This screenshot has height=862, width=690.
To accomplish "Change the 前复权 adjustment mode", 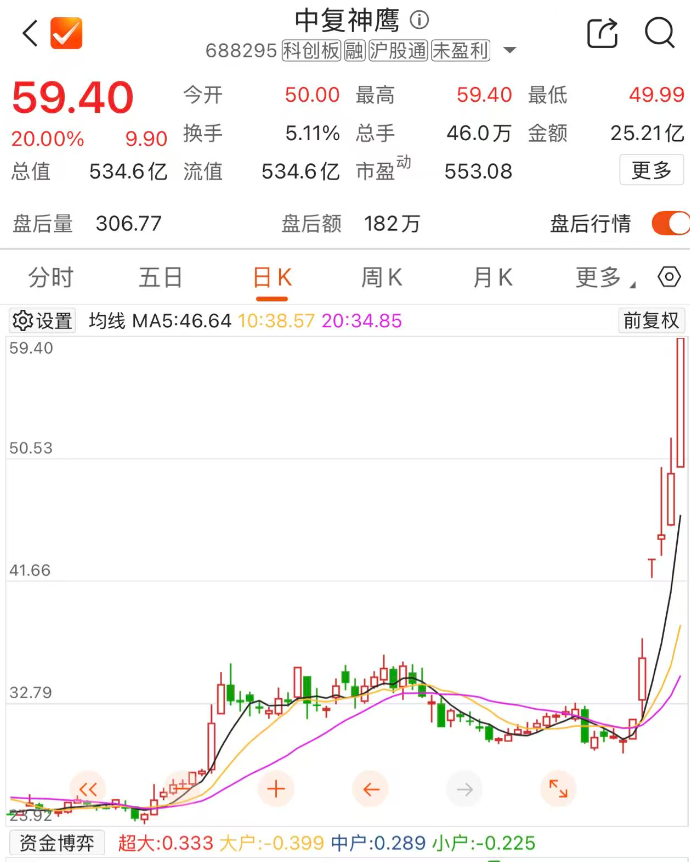I will coord(651,321).
